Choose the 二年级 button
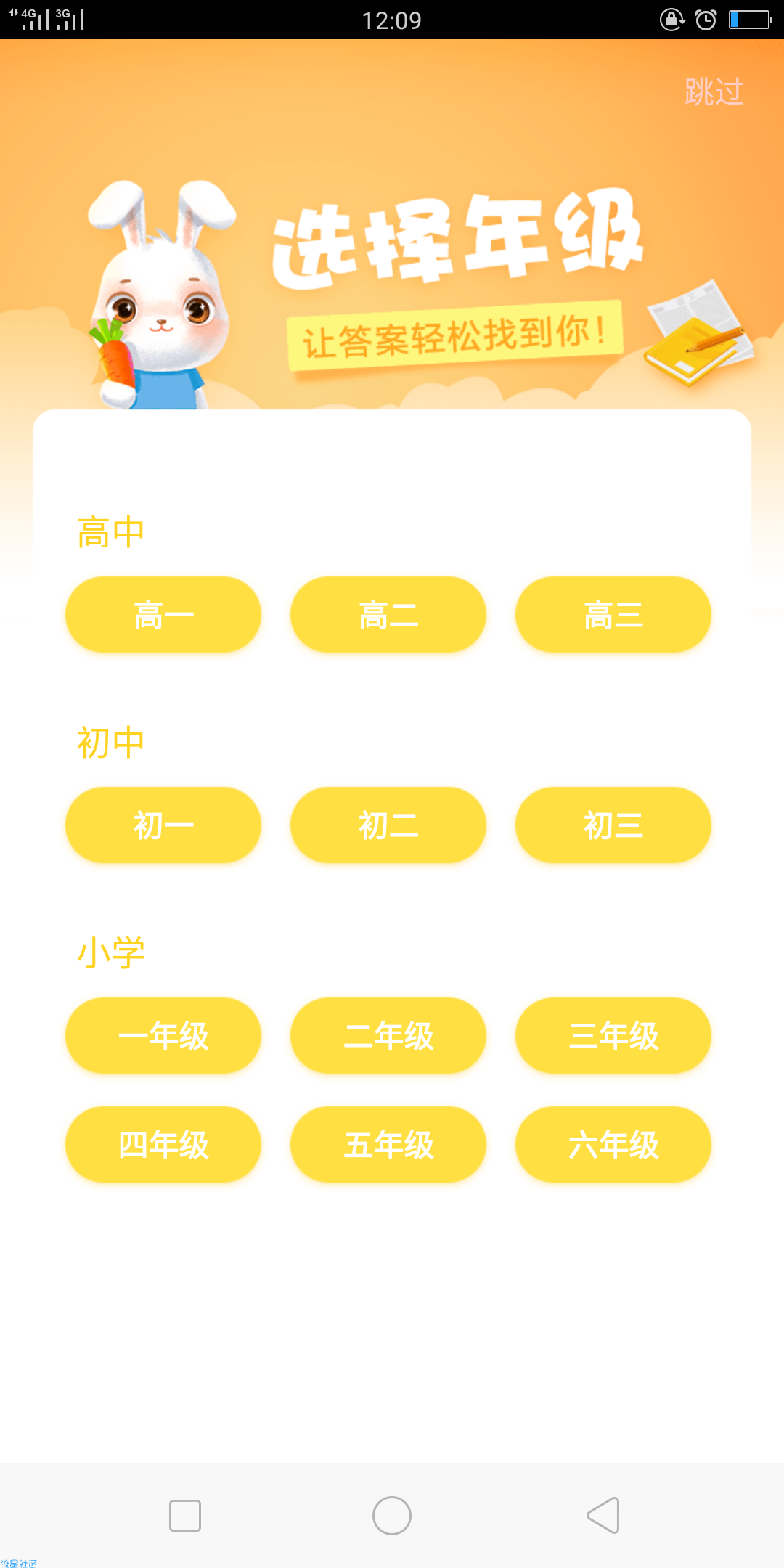 (x=388, y=1036)
